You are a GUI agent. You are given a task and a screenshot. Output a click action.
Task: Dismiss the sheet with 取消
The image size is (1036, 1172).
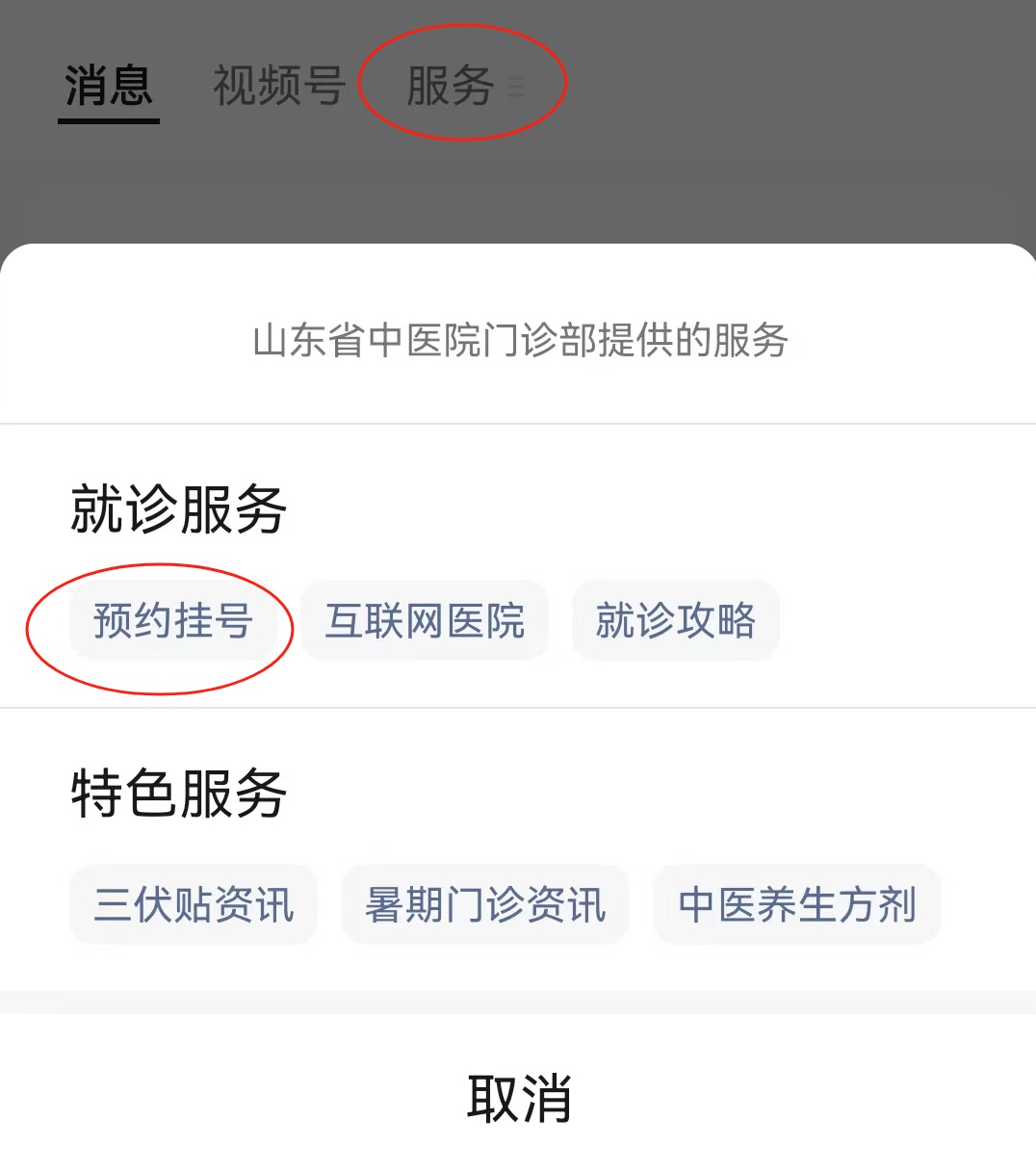pos(518,1098)
